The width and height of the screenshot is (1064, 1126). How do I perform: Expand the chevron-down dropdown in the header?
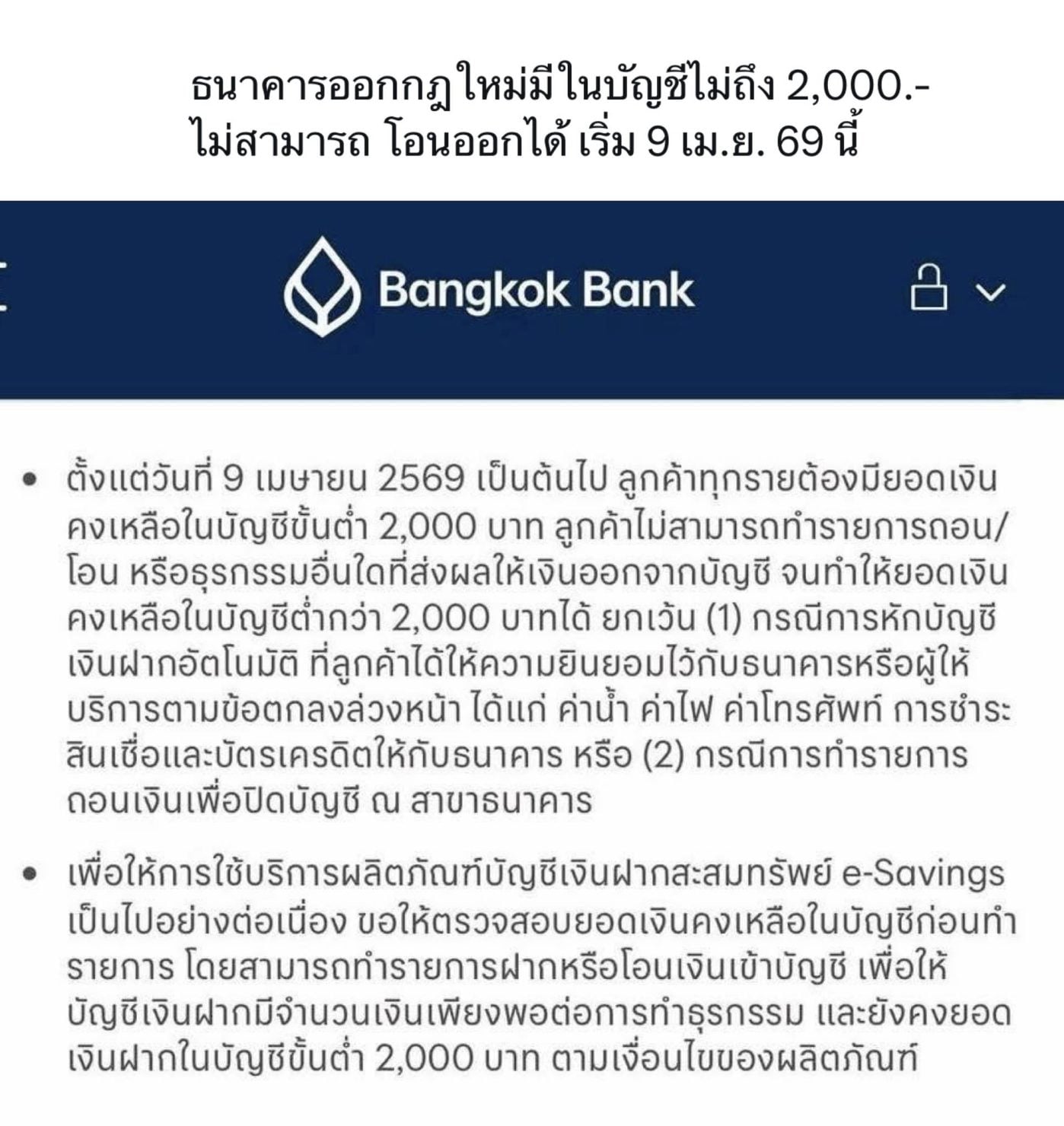[x=989, y=293]
